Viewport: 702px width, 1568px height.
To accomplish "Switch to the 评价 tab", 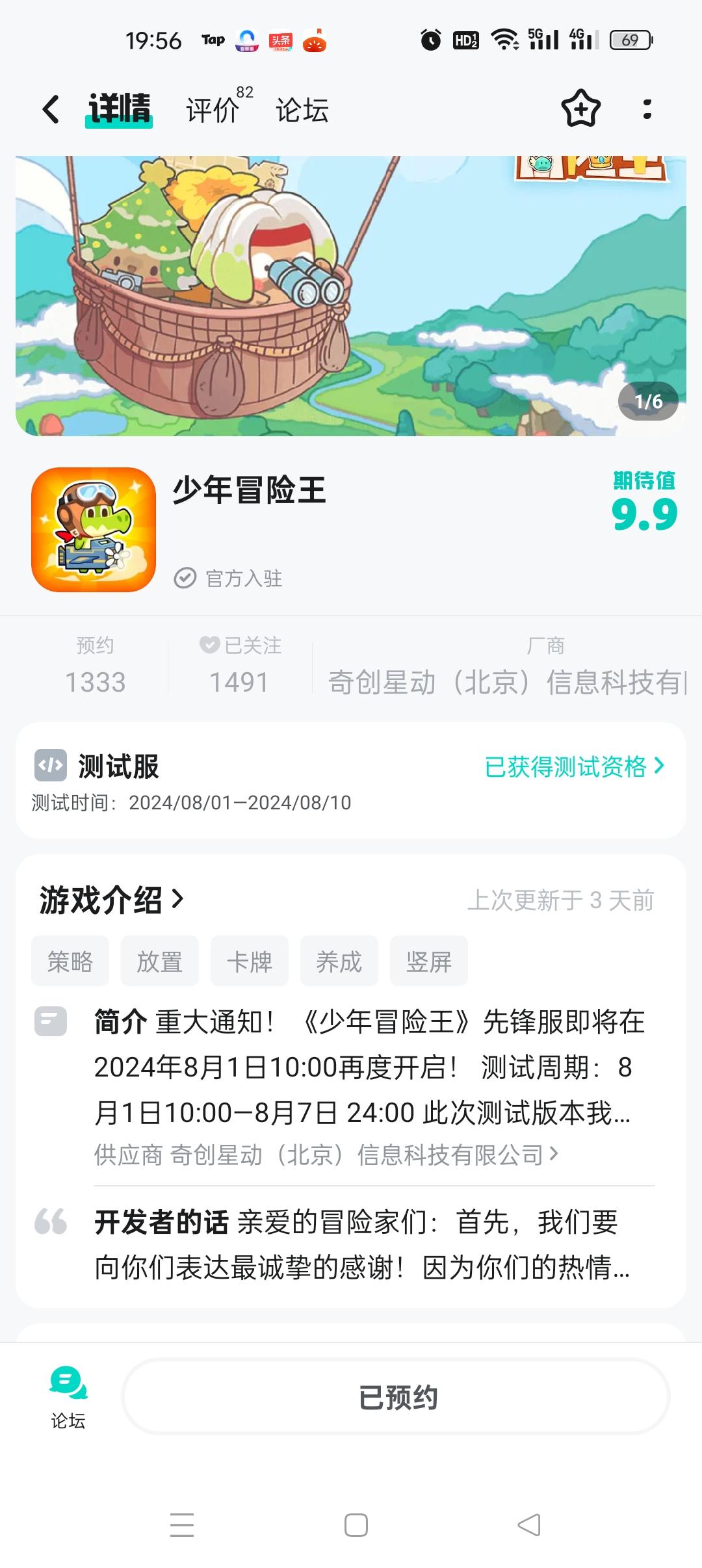I will 213,111.
